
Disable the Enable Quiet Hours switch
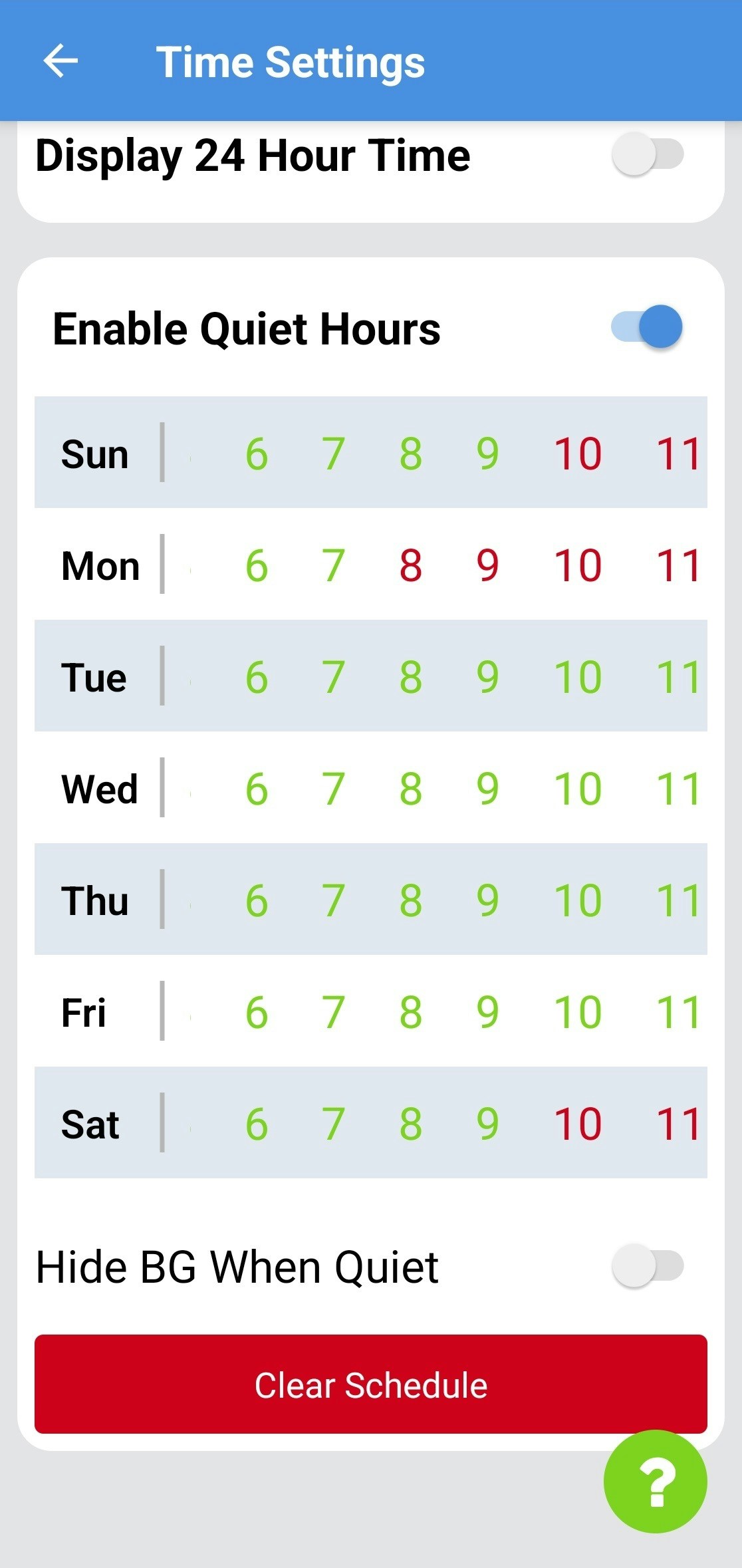[647, 327]
